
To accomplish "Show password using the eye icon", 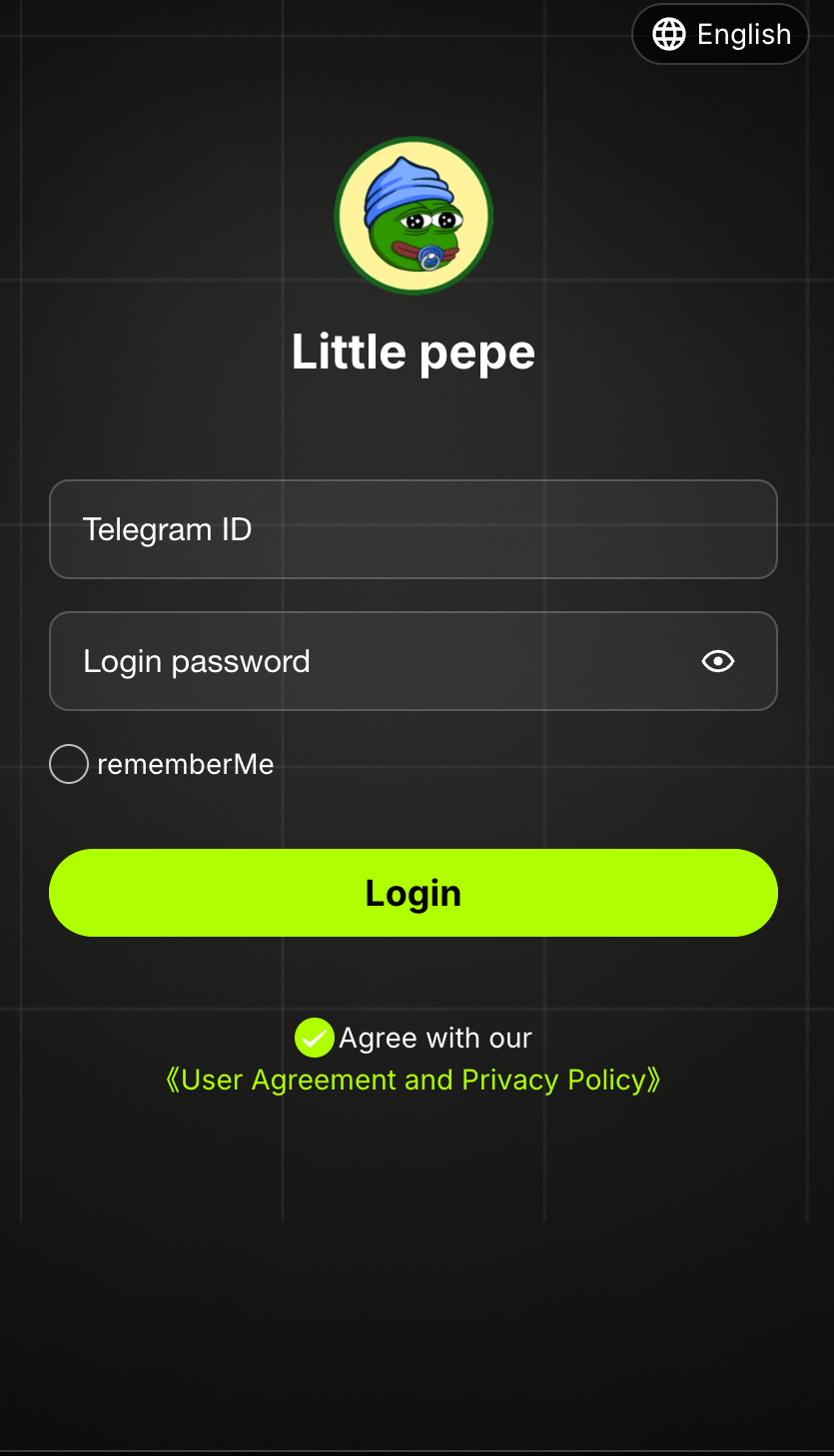I will [718, 661].
